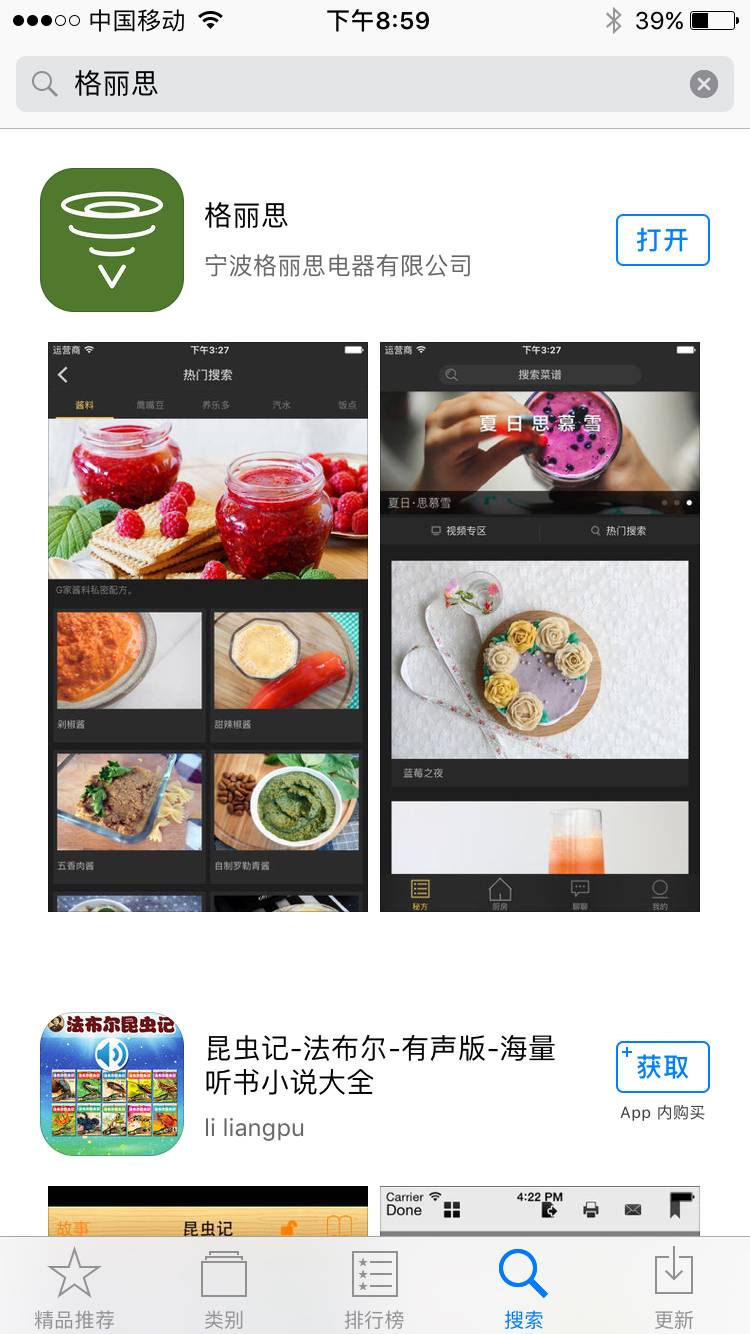750x1334 pixels.
Task: View the 热门搜索 screenshot preview of 格丽思
Action: (x=208, y=627)
